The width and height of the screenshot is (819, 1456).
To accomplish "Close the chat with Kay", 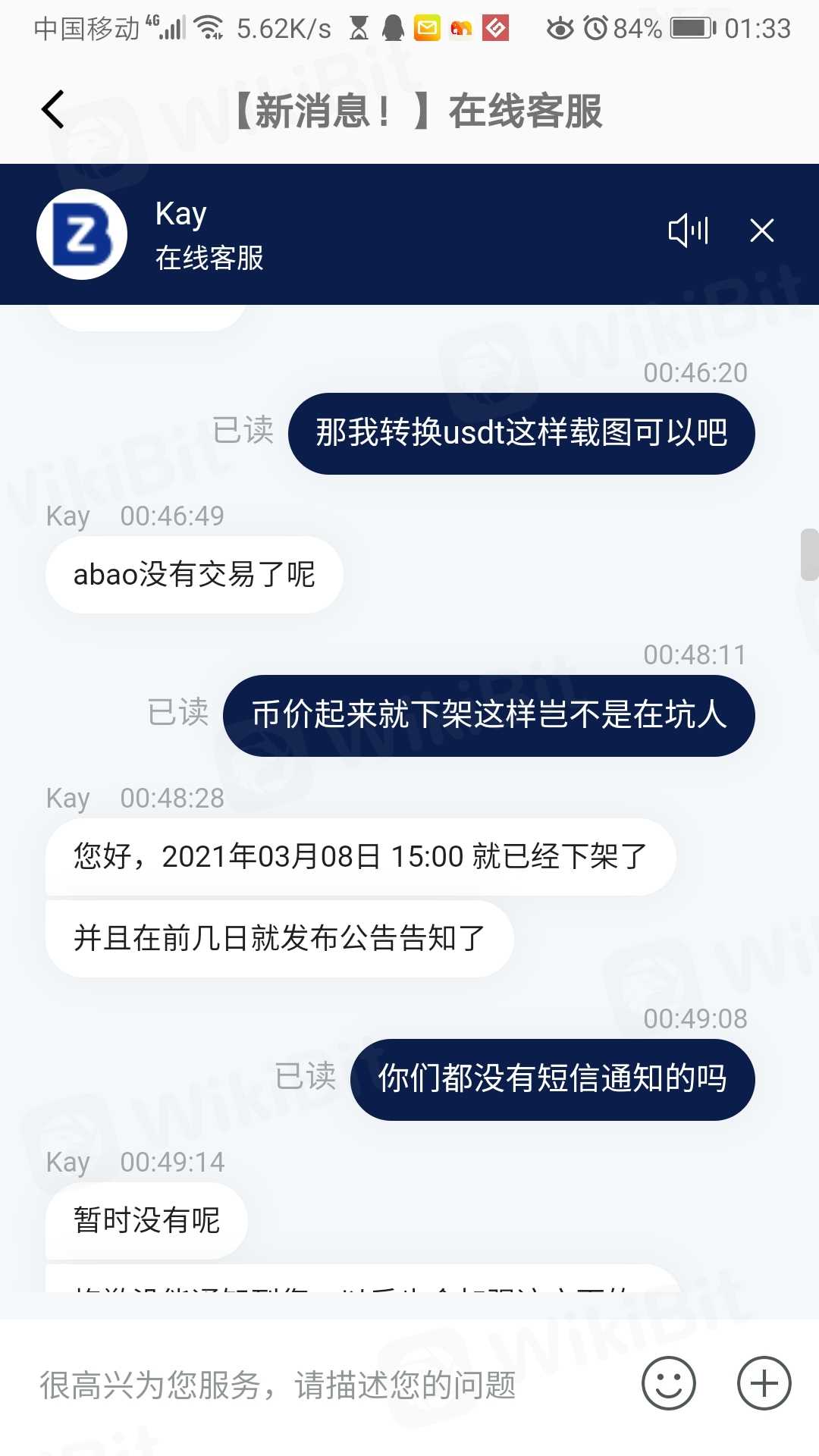I will (x=761, y=231).
